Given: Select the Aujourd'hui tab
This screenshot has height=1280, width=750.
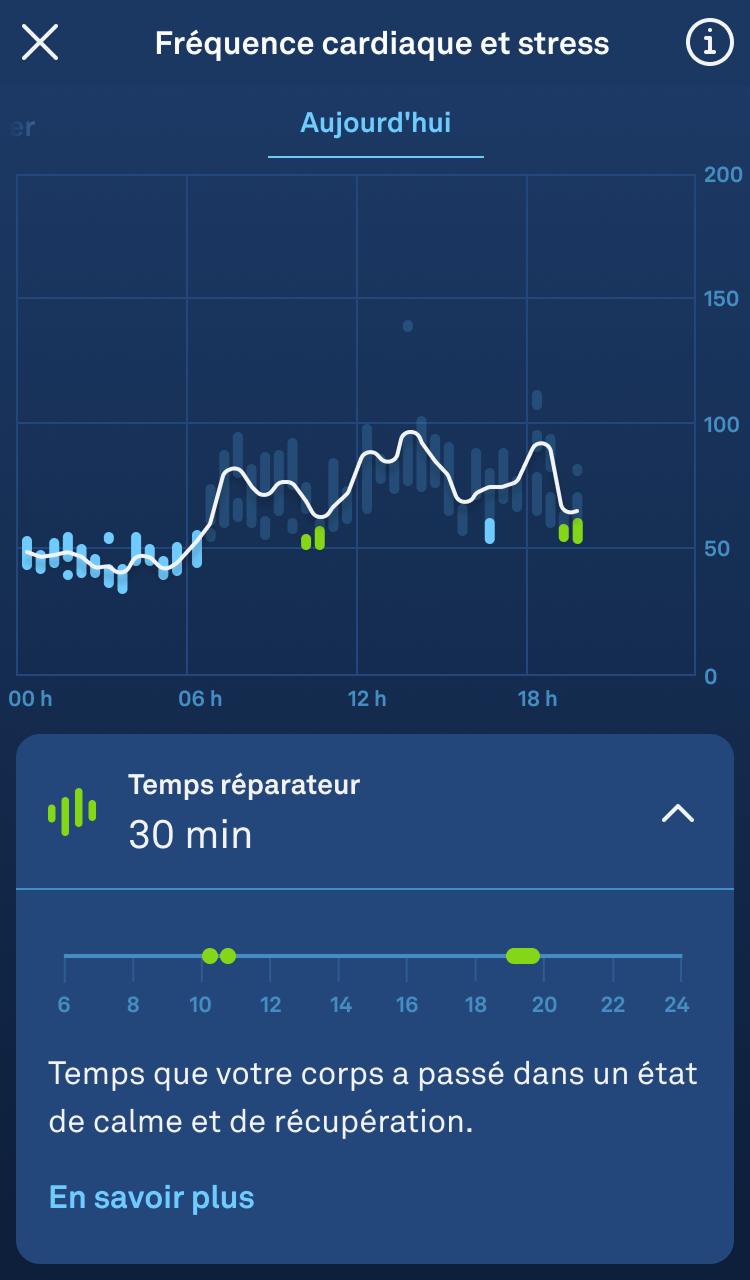Looking at the screenshot, I should point(375,123).
